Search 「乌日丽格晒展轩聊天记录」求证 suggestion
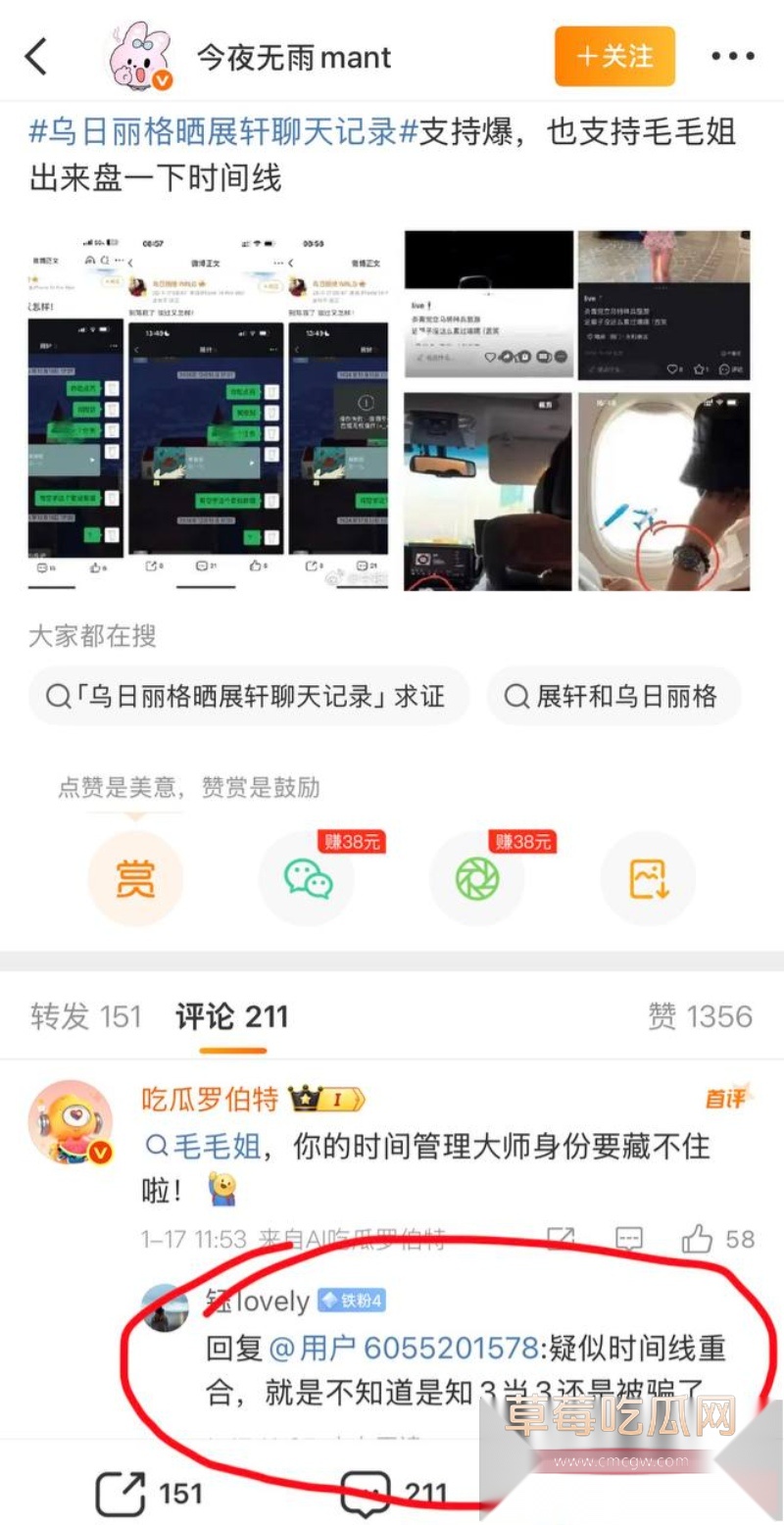The height and width of the screenshot is (1525, 784). [x=248, y=696]
